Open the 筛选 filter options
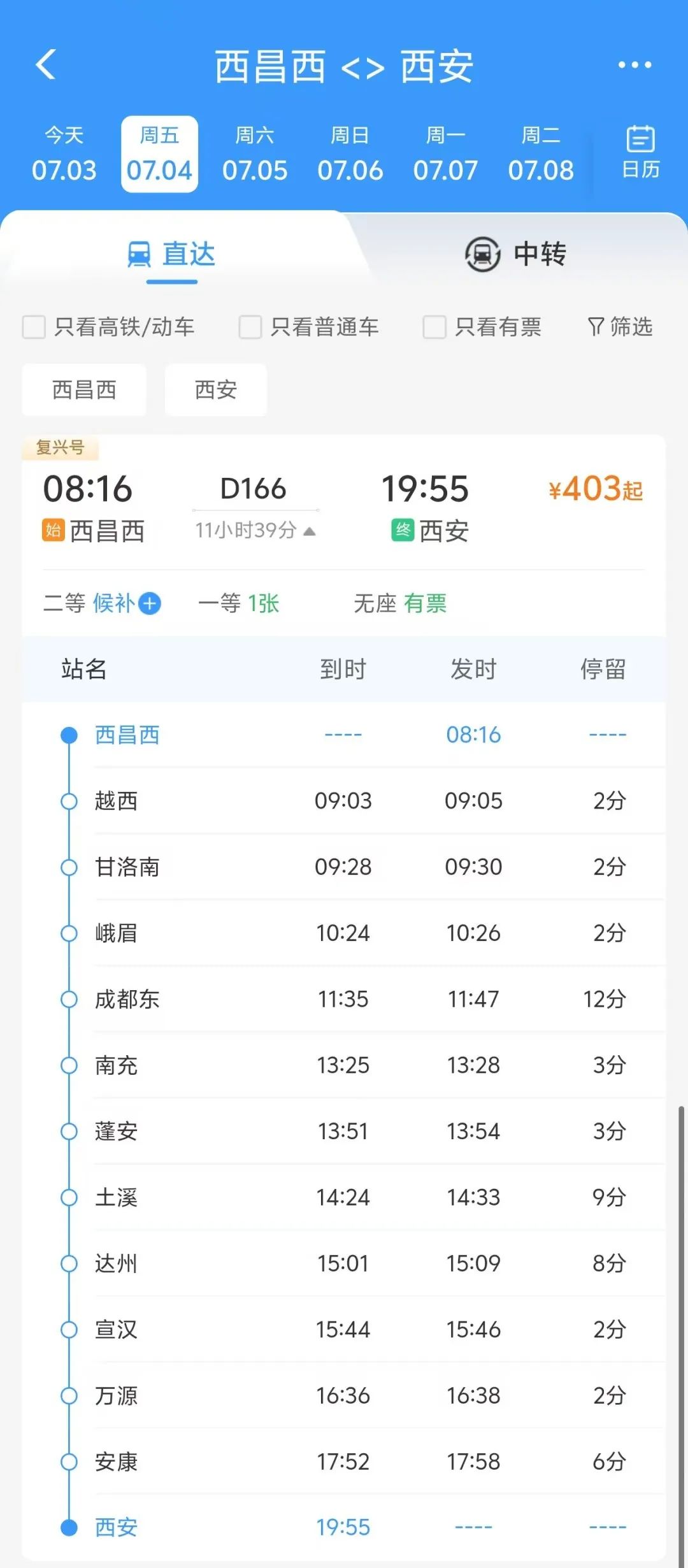This screenshot has width=688, height=1568. (x=620, y=327)
